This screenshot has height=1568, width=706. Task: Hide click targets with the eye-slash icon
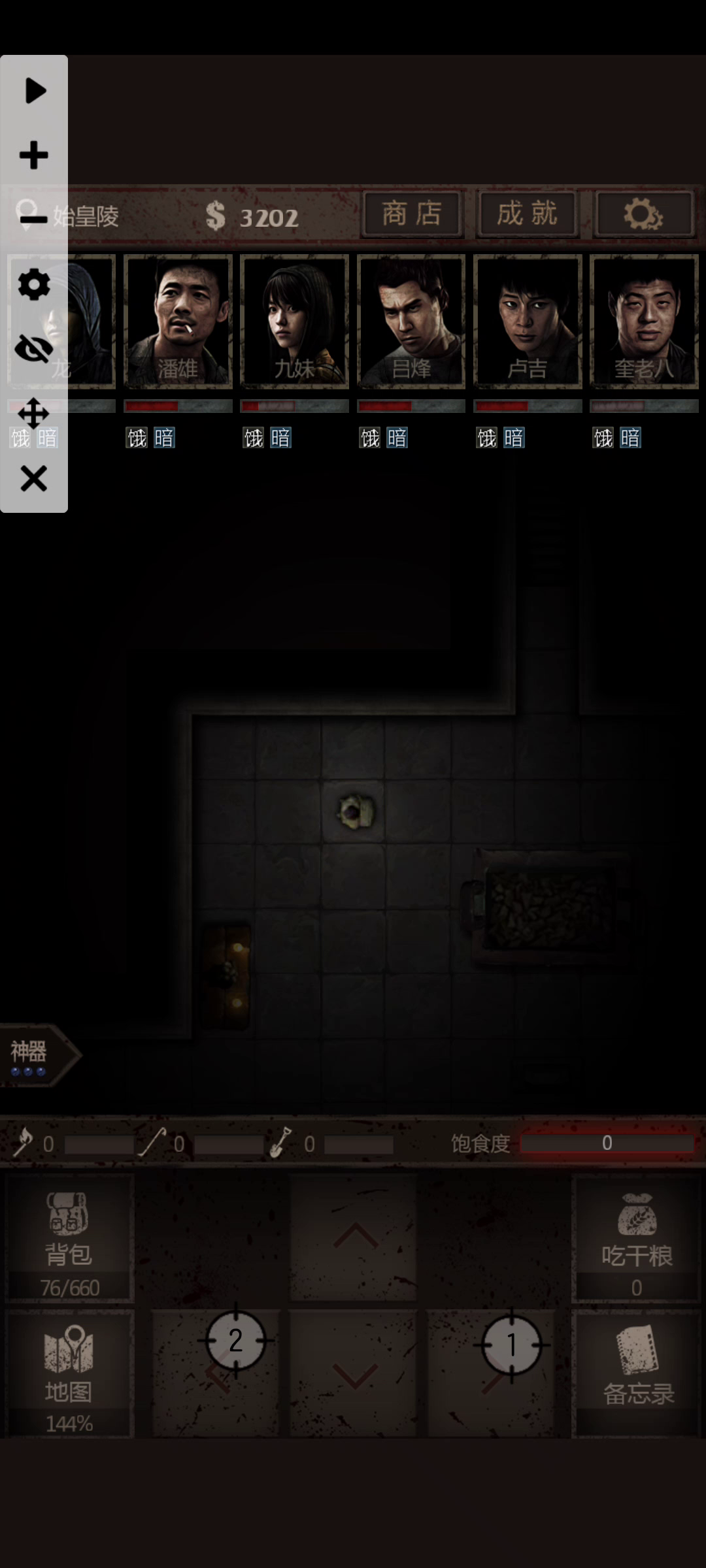[x=34, y=349]
